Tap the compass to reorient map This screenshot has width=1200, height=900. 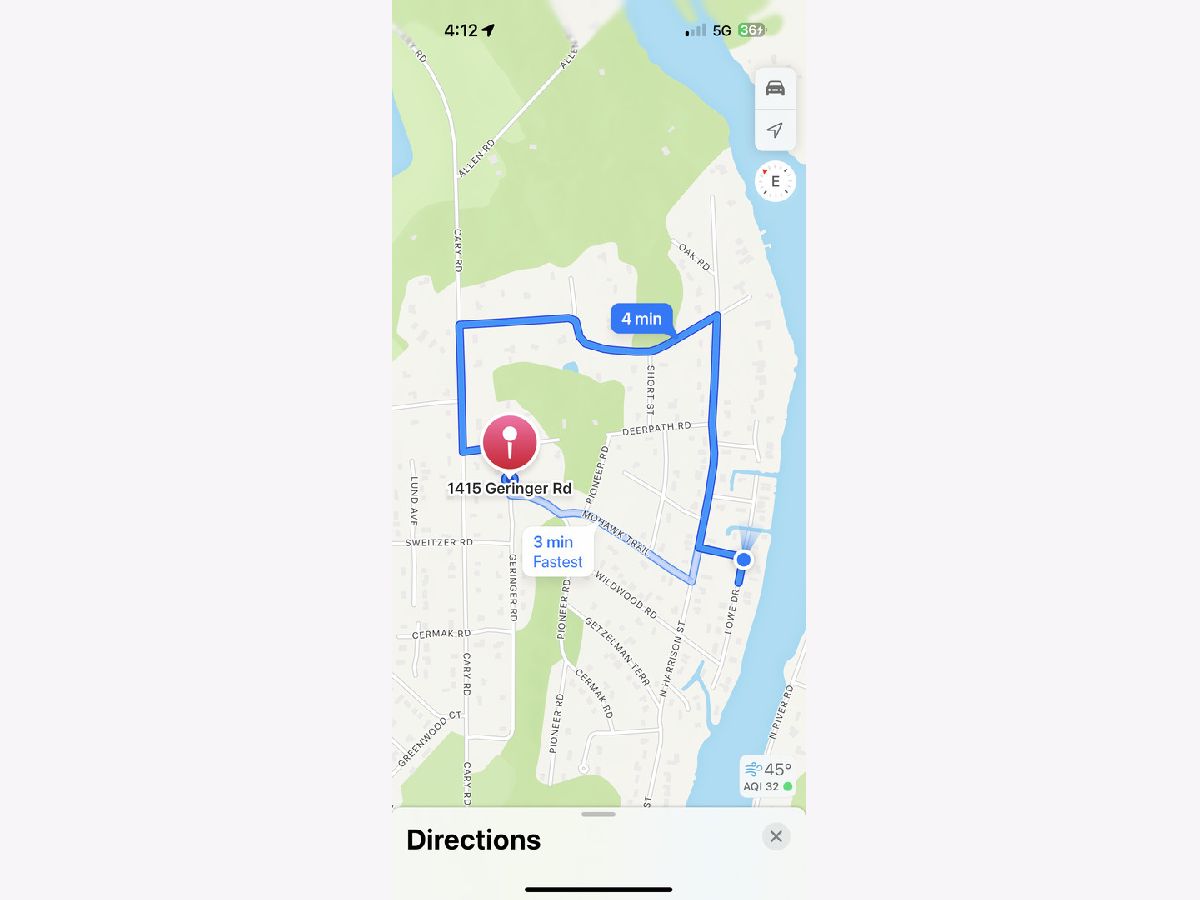click(775, 182)
